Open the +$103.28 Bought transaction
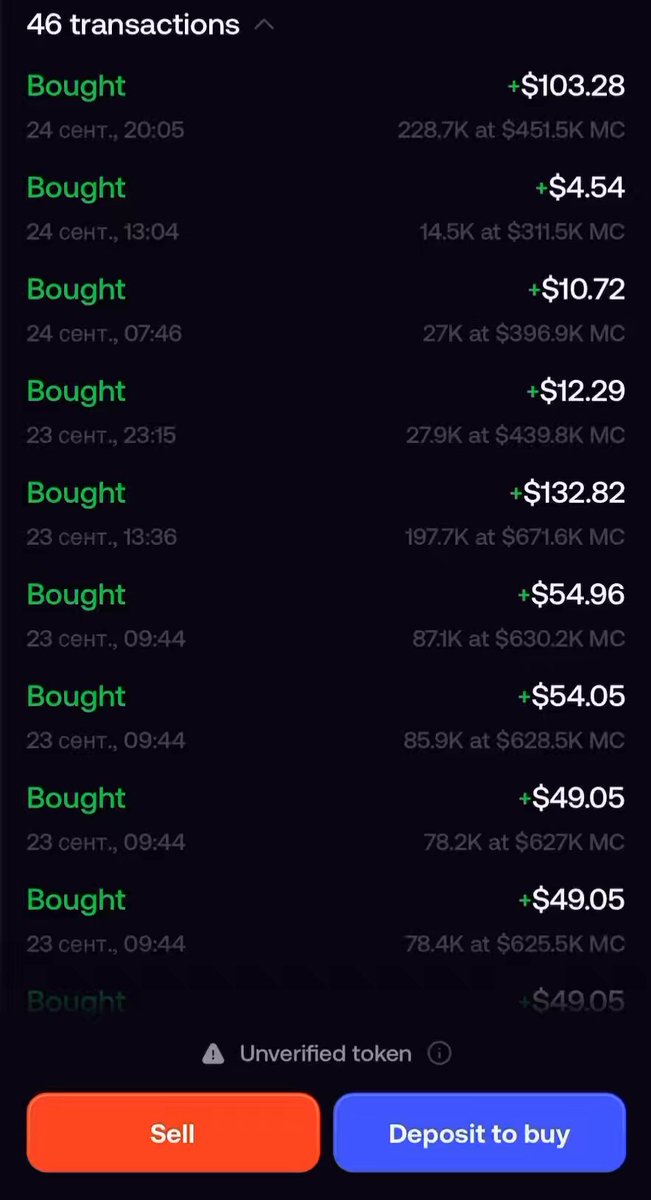This screenshot has height=1200, width=651. click(x=326, y=106)
